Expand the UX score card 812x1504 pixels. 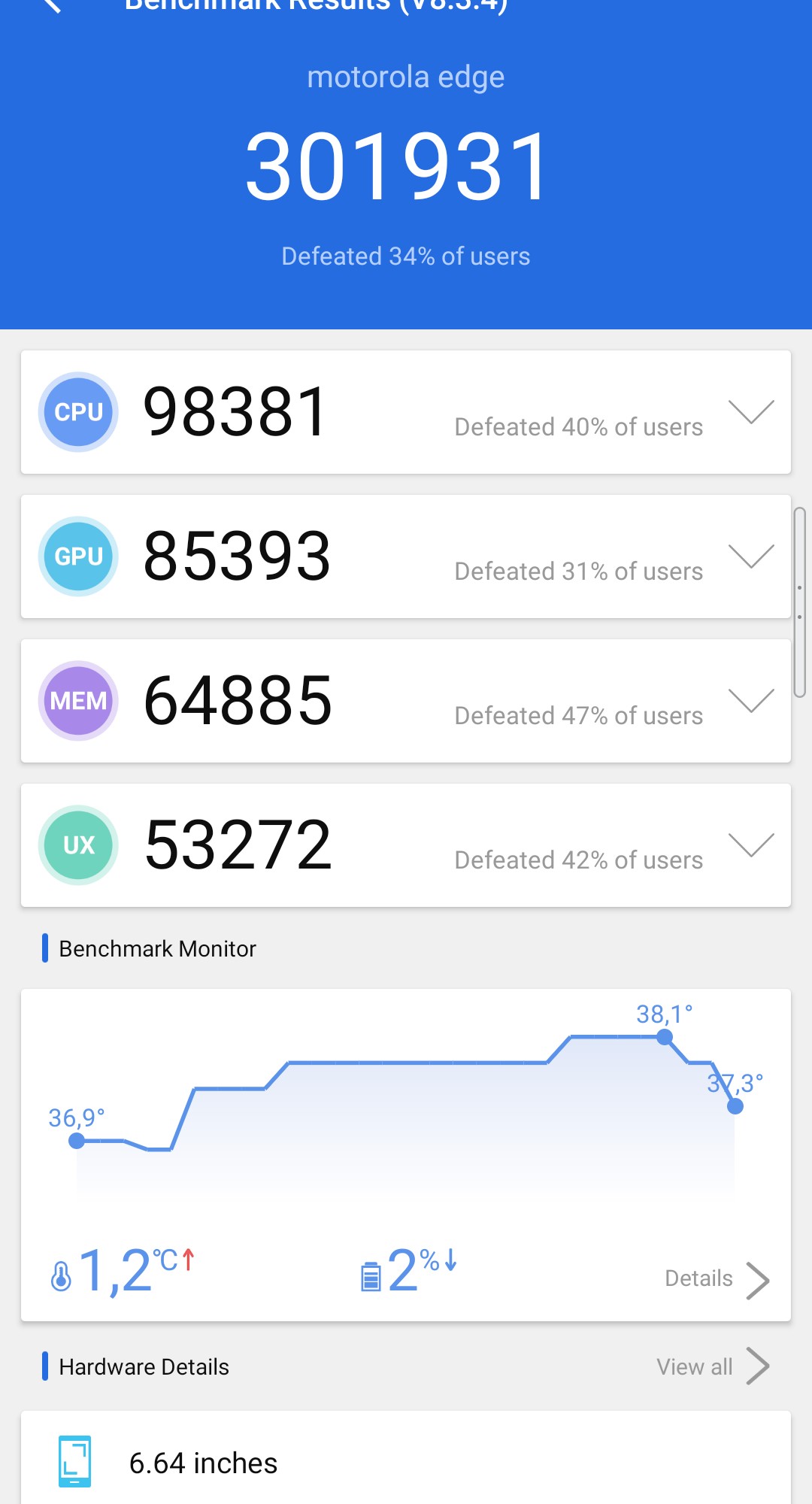(750, 845)
